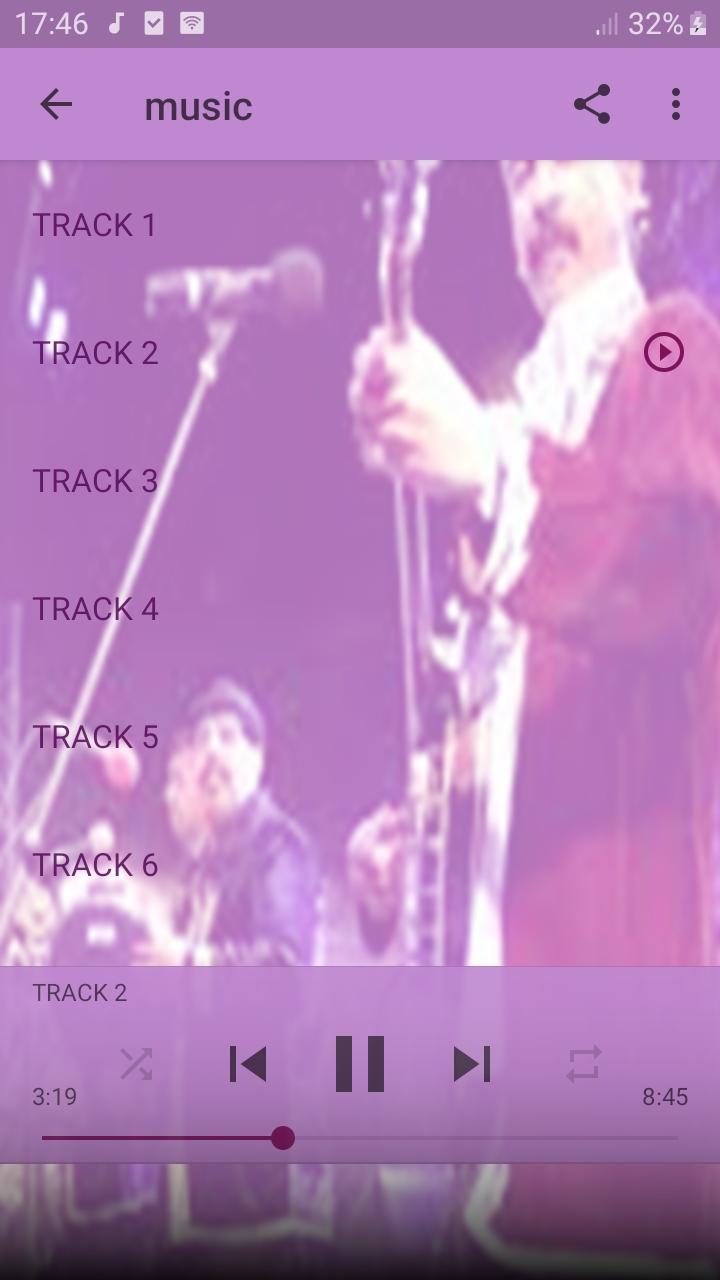Share this music via share icon
The width and height of the screenshot is (720, 1280).
(x=592, y=104)
